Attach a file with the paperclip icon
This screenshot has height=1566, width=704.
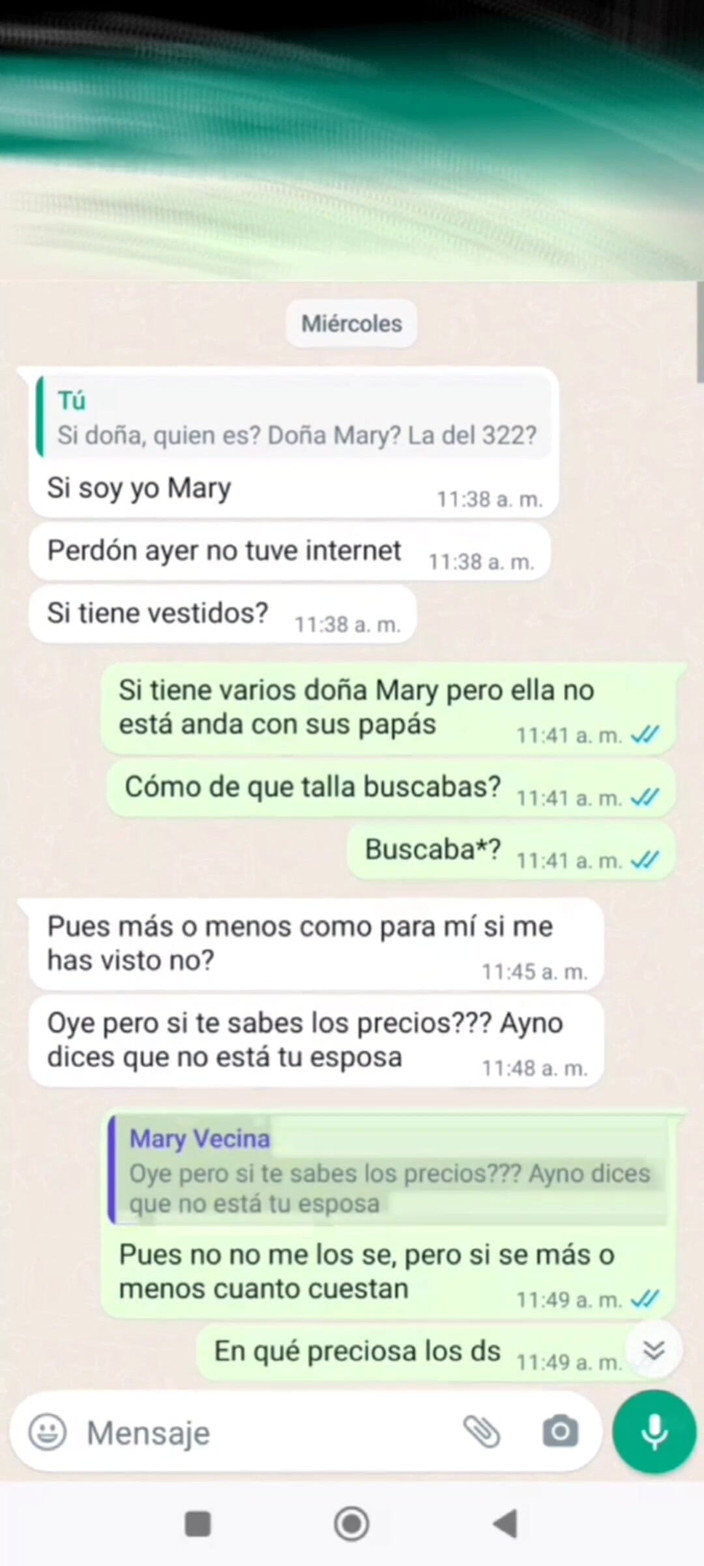[481, 1432]
